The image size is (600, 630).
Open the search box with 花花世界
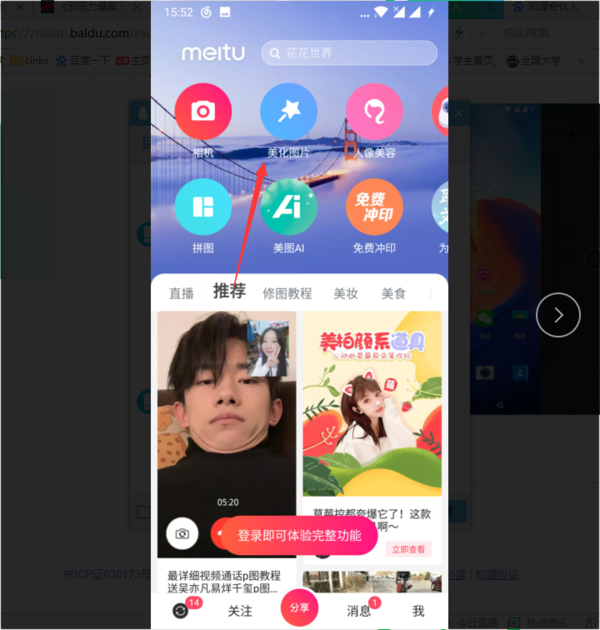pos(348,53)
